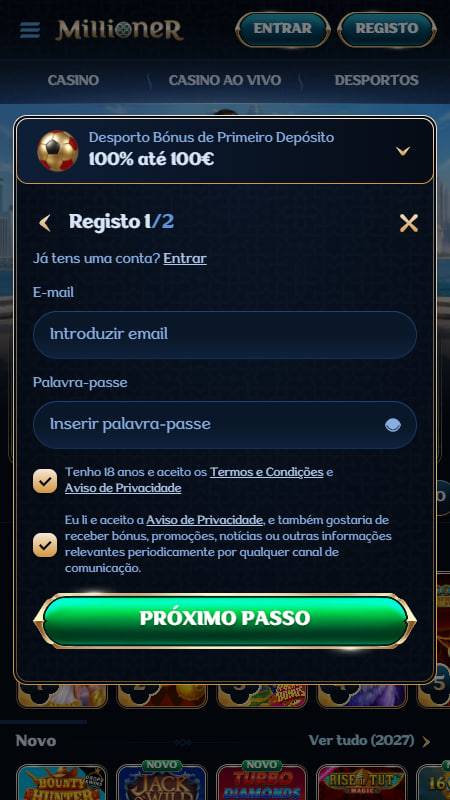Switch to the DESPORTOS tab
Viewport: 450px width, 800px height.
coord(377,80)
